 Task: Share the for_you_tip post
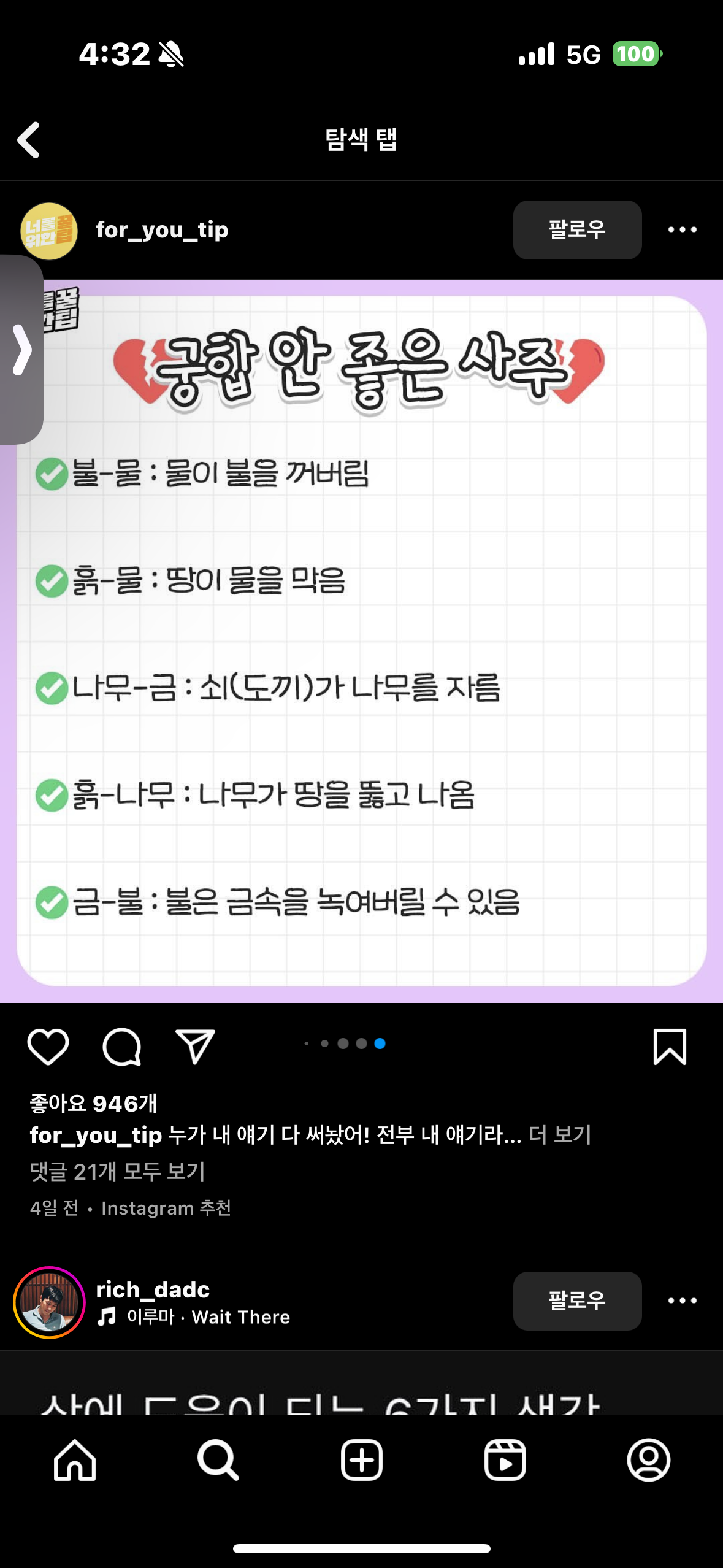[195, 1047]
